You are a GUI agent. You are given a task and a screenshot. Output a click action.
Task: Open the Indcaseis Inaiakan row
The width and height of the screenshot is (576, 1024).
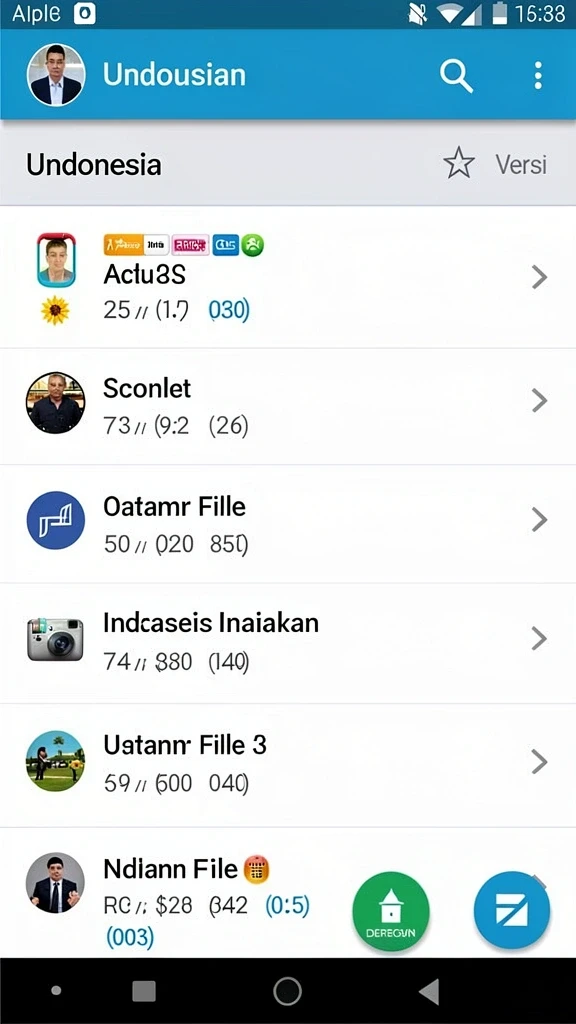pos(288,643)
